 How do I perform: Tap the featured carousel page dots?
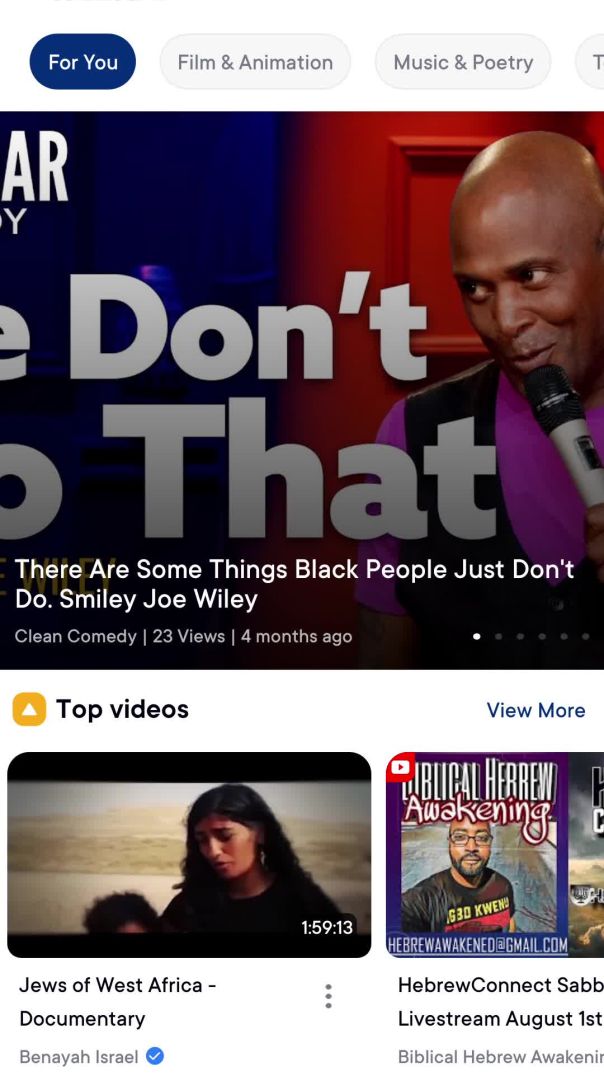(x=531, y=636)
